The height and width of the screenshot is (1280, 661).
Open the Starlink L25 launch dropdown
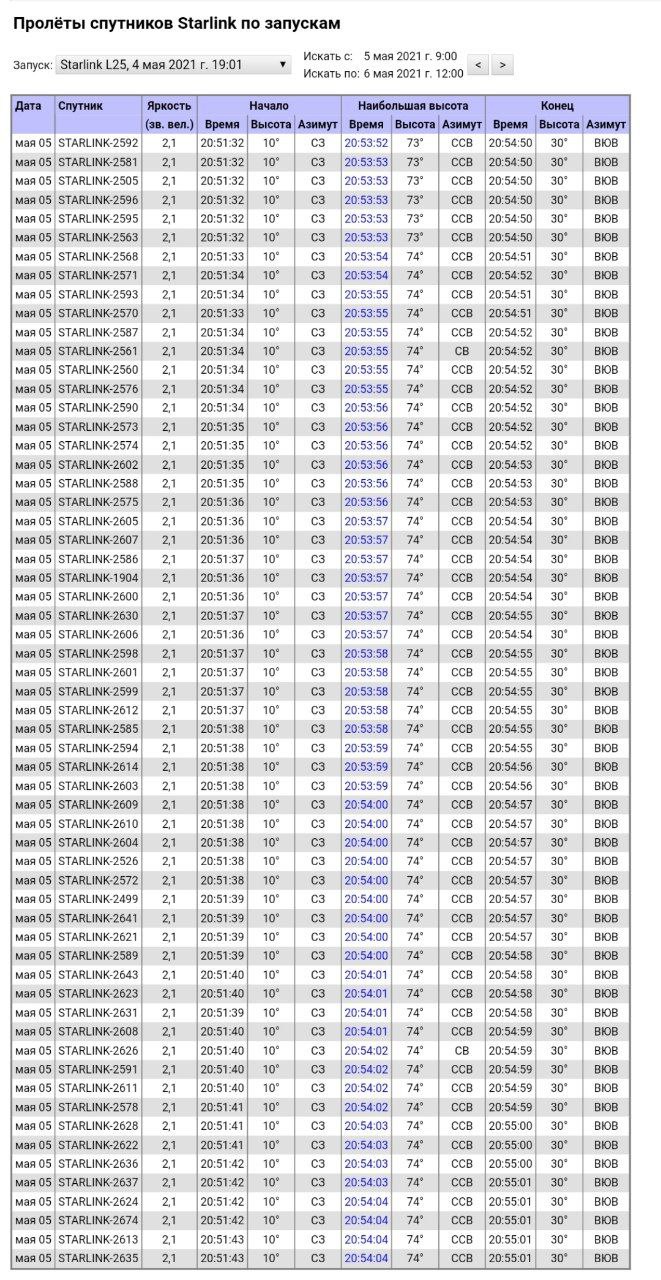pos(173,65)
